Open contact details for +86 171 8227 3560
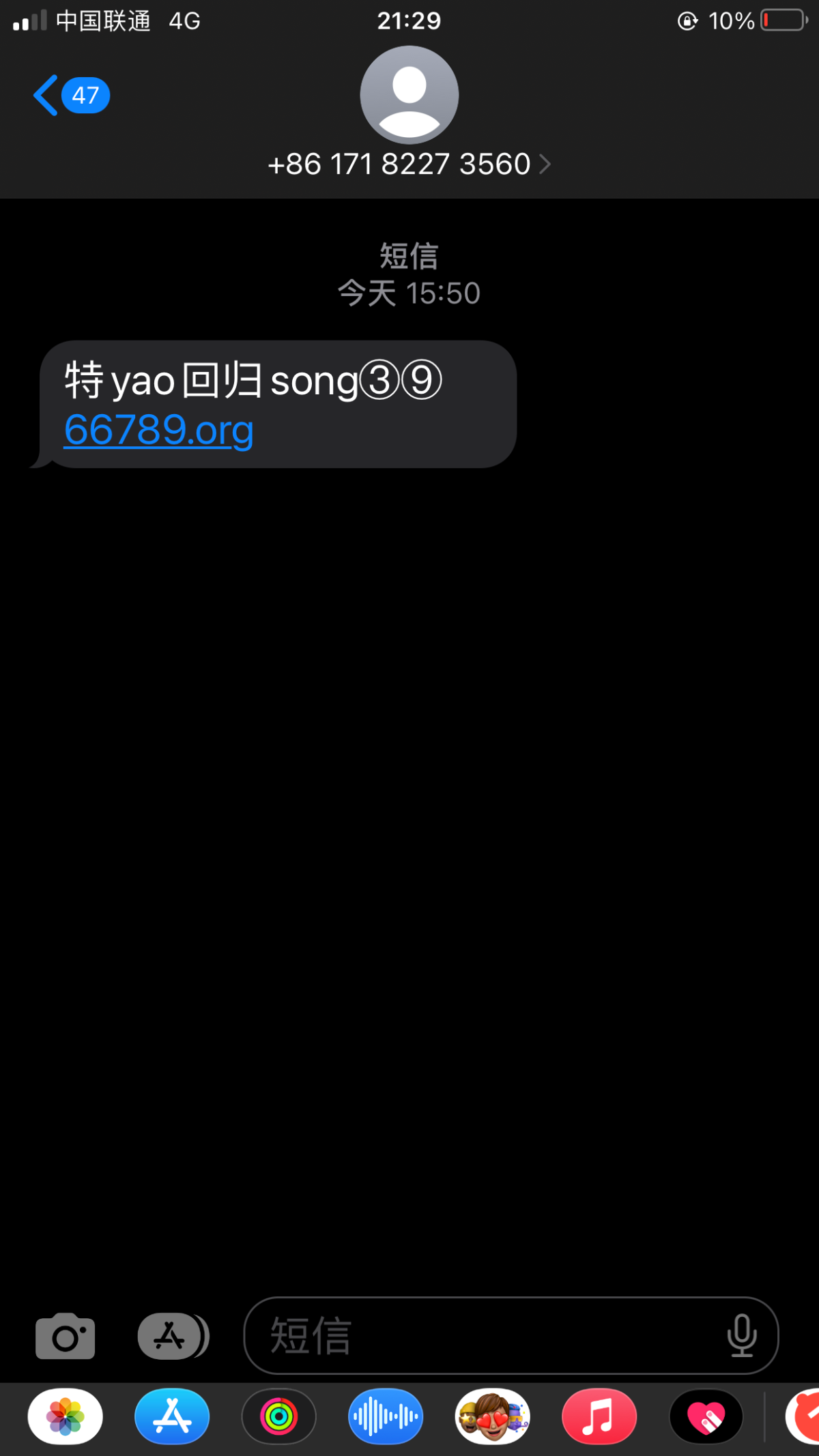Viewport: 819px width, 1456px height. 408,164
